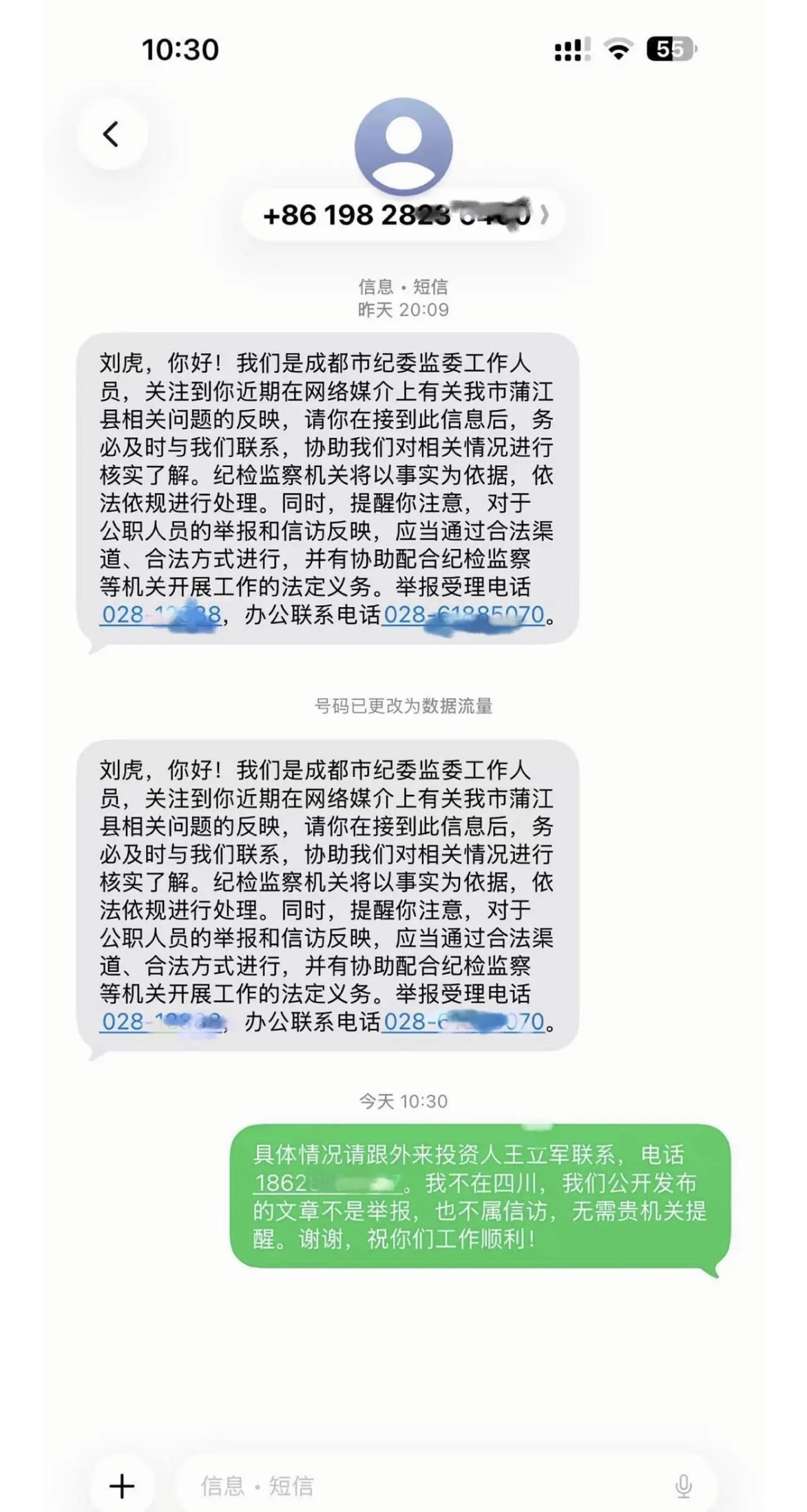Start voice dictation with the microphone icon
Image resolution: width=807 pixels, height=1512 pixels.
[x=683, y=1486]
